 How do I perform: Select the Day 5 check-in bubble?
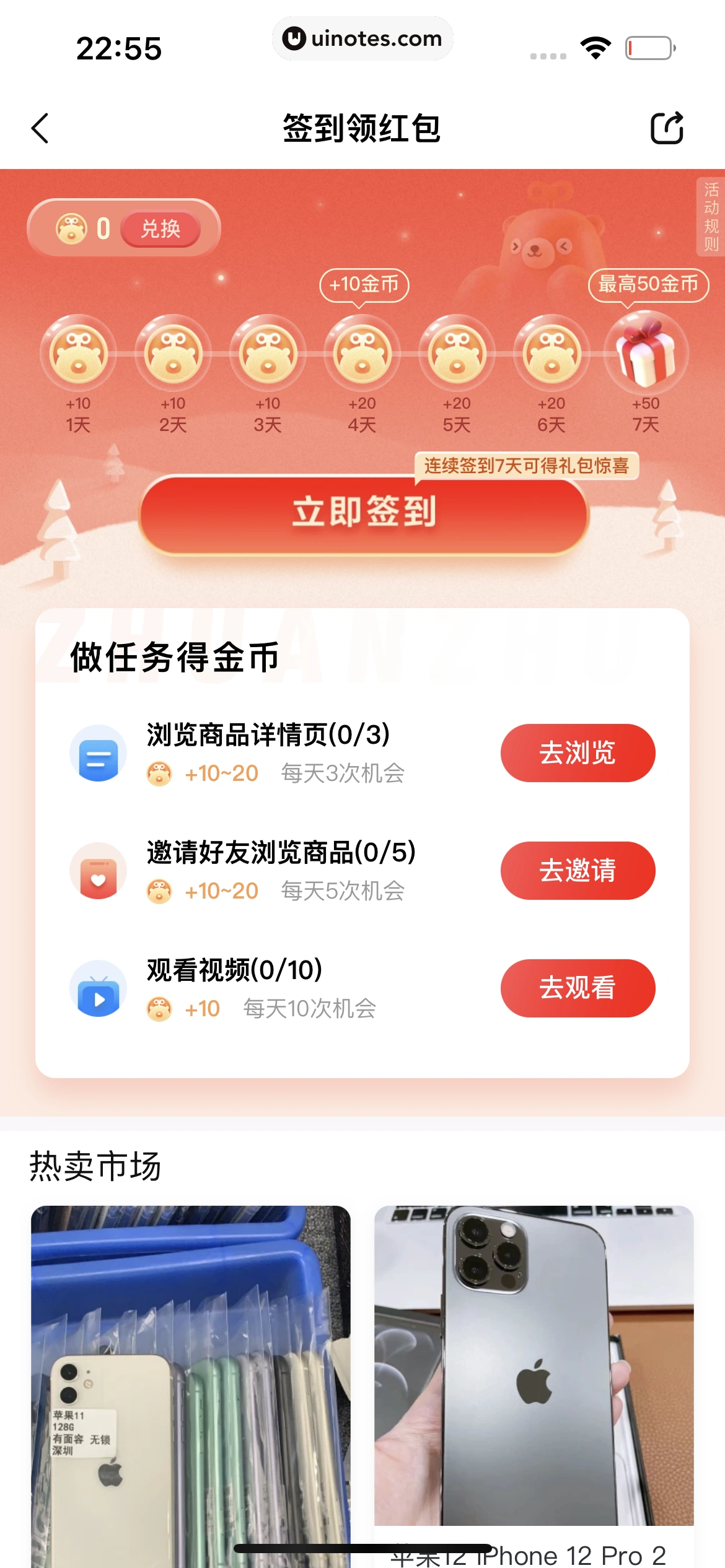[457, 355]
